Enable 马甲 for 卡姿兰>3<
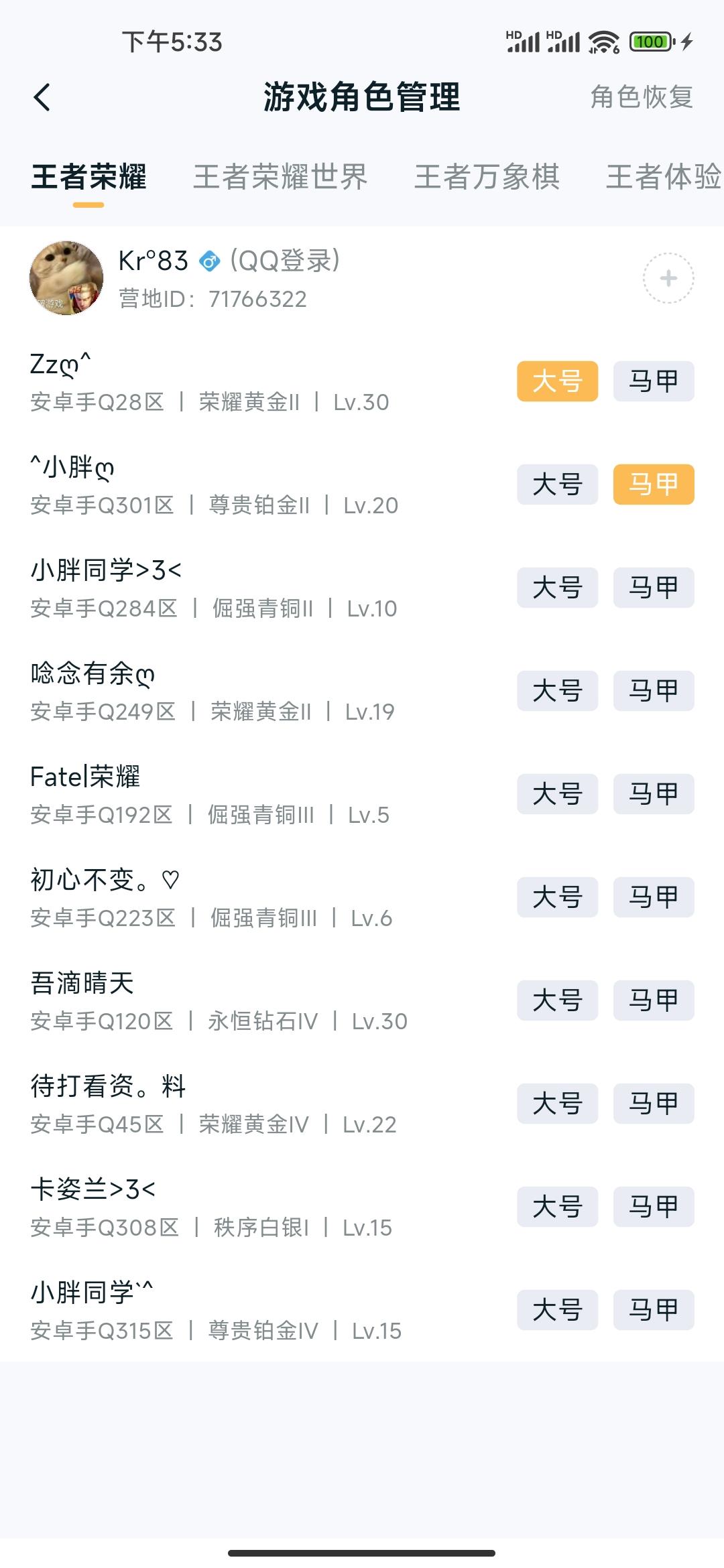Viewport: 724px width, 1568px height. [x=653, y=1207]
